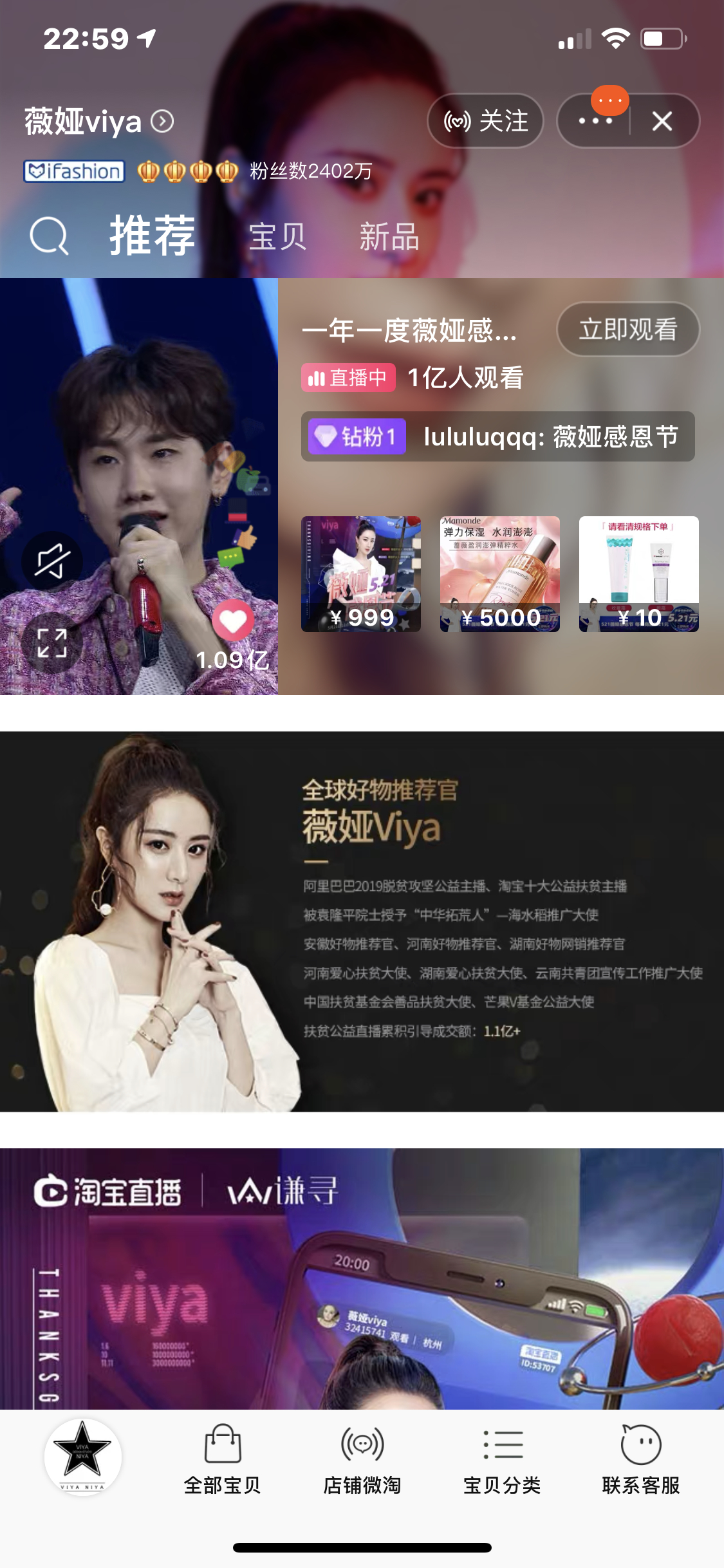Open the shop search icon
724x1568 pixels.
tap(49, 236)
